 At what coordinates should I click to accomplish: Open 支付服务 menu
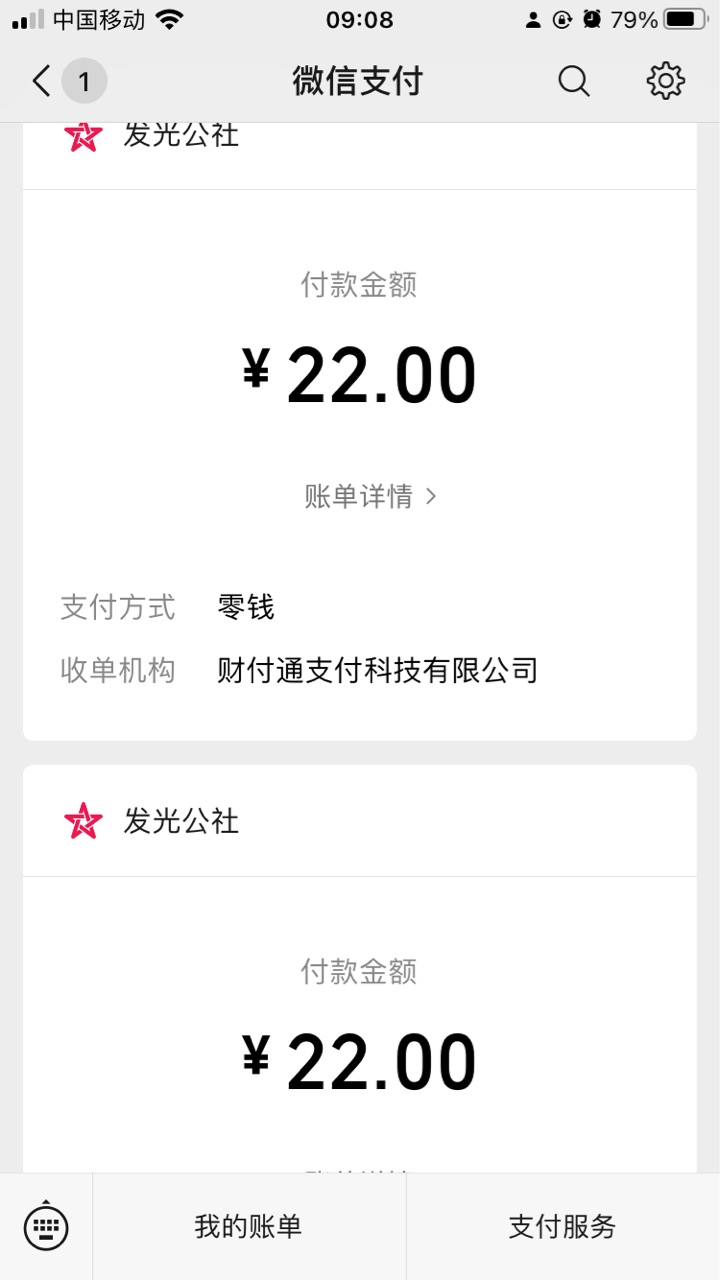tap(563, 1227)
